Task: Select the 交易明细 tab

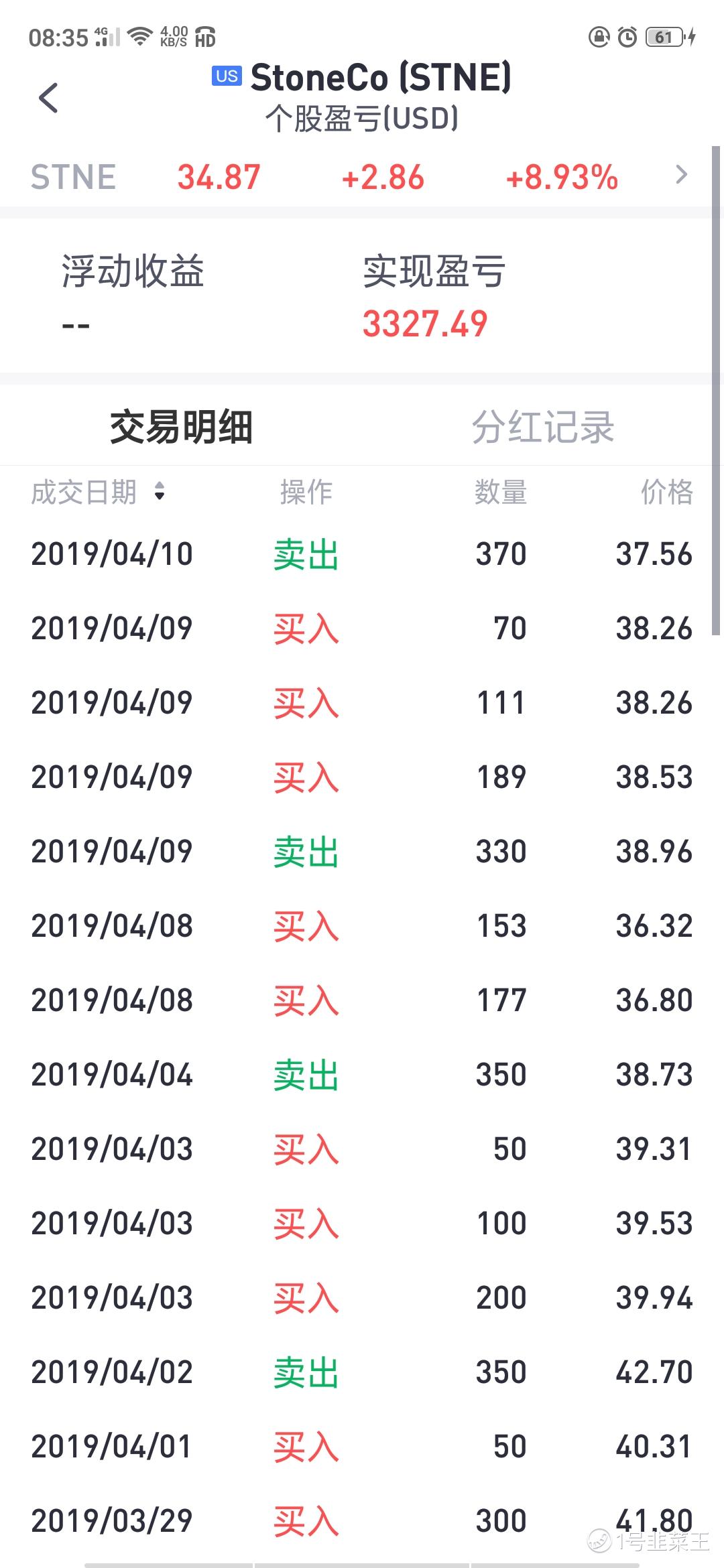Action: pyautogui.click(x=181, y=427)
